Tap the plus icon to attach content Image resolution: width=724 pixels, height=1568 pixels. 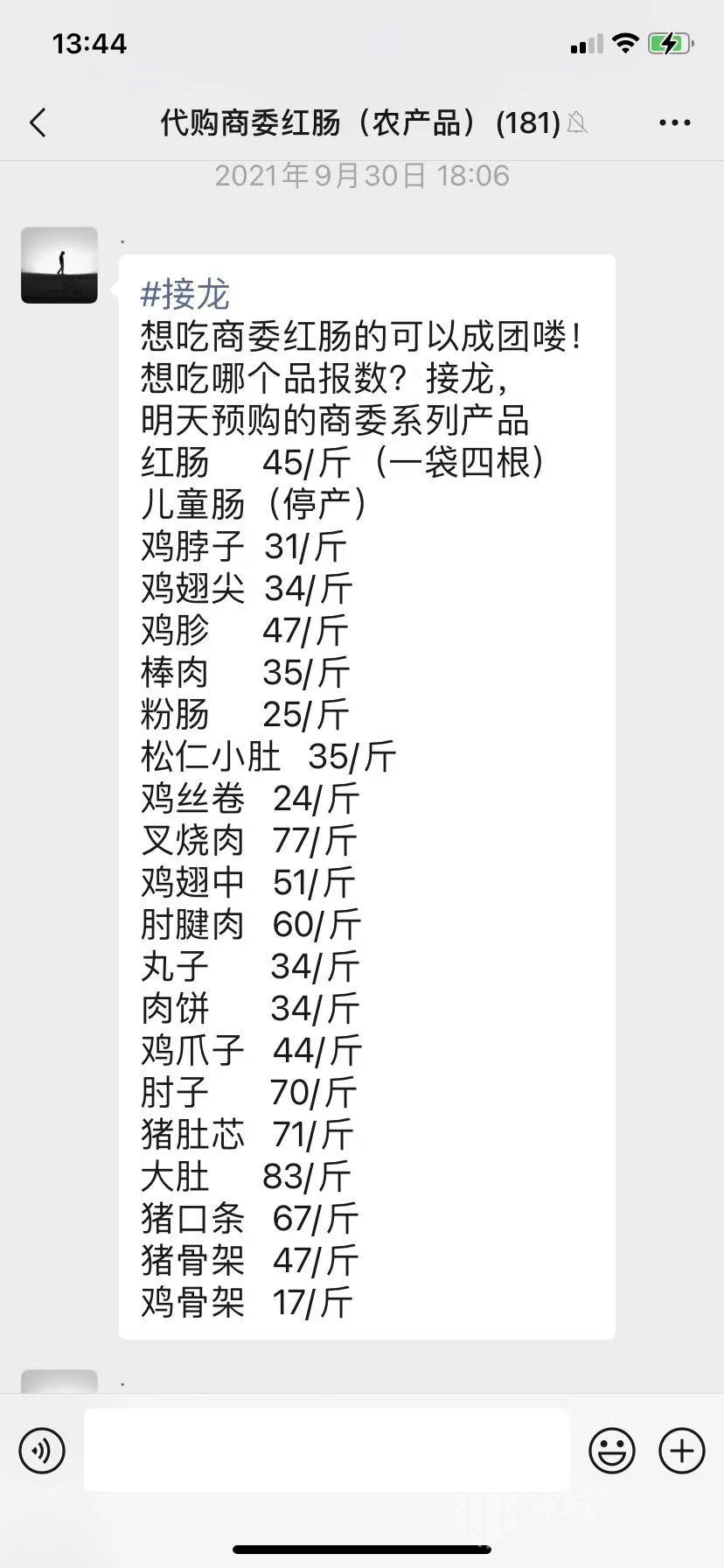coord(681,1450)
